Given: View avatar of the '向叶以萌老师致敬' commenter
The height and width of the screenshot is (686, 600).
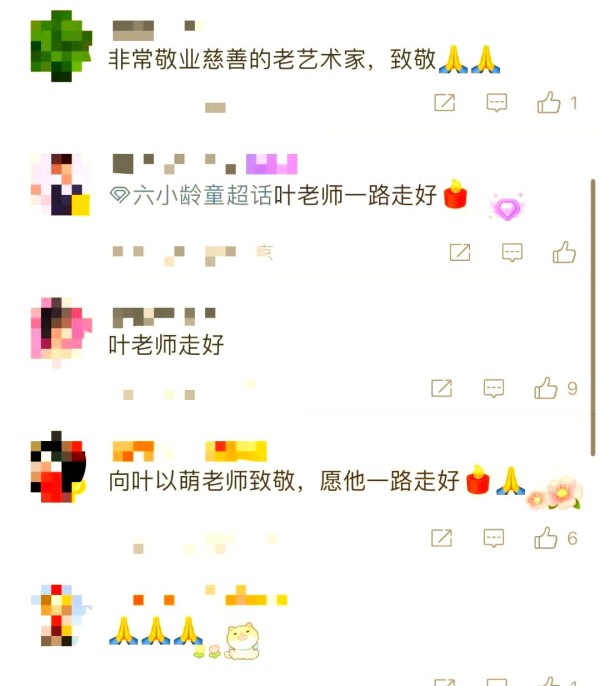Looking at the screenshot, I should point(62,468).
